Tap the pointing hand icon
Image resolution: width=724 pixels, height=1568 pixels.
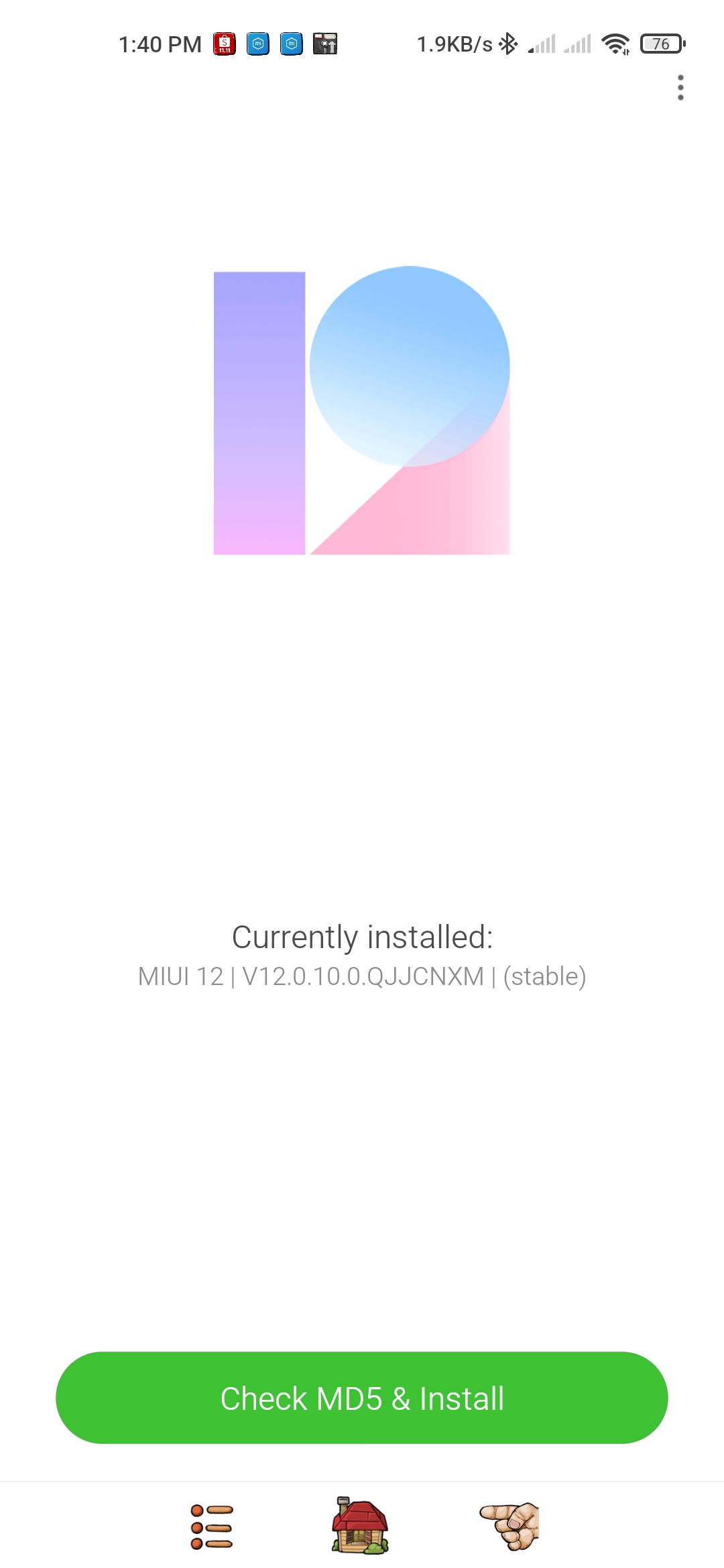coord(509,1526)
